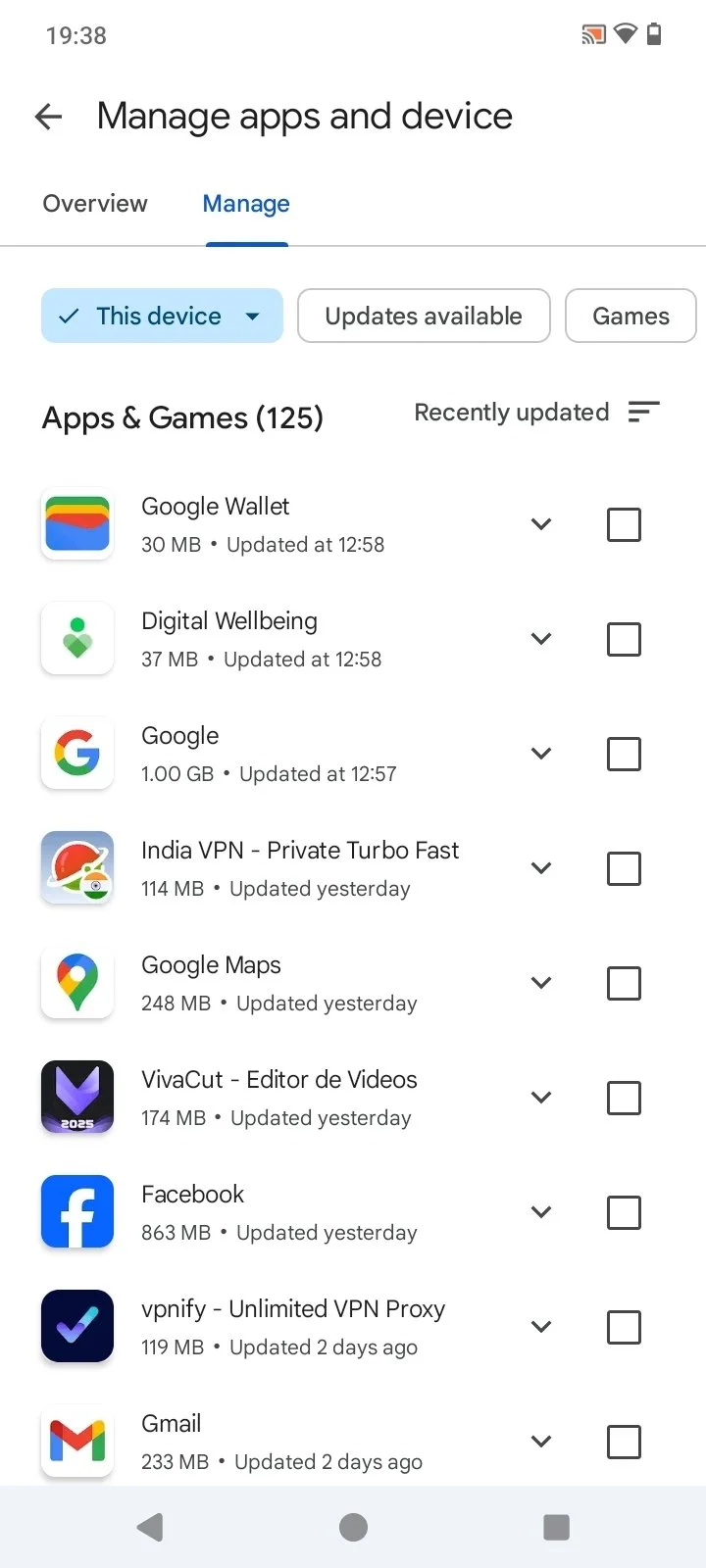Select the Games filter button

(630, 316)
